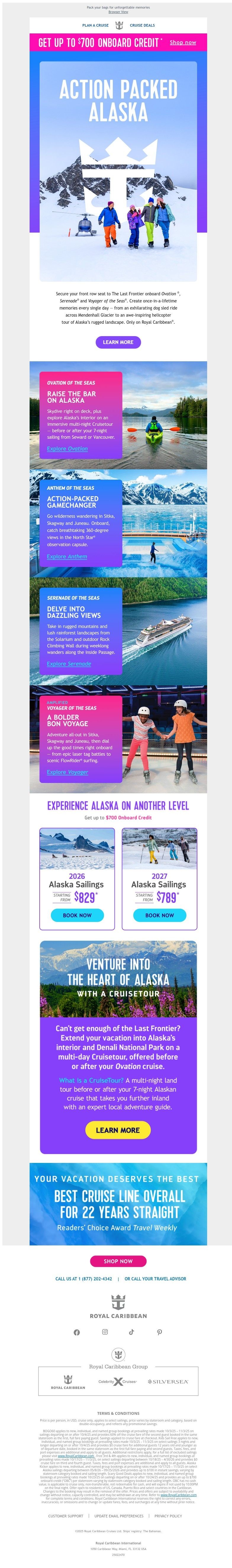Tap the yellow Learn More Cruisetour button
Viewport: 232px width, 1568px height.
pyautogui.click(x=118, y=1130)
